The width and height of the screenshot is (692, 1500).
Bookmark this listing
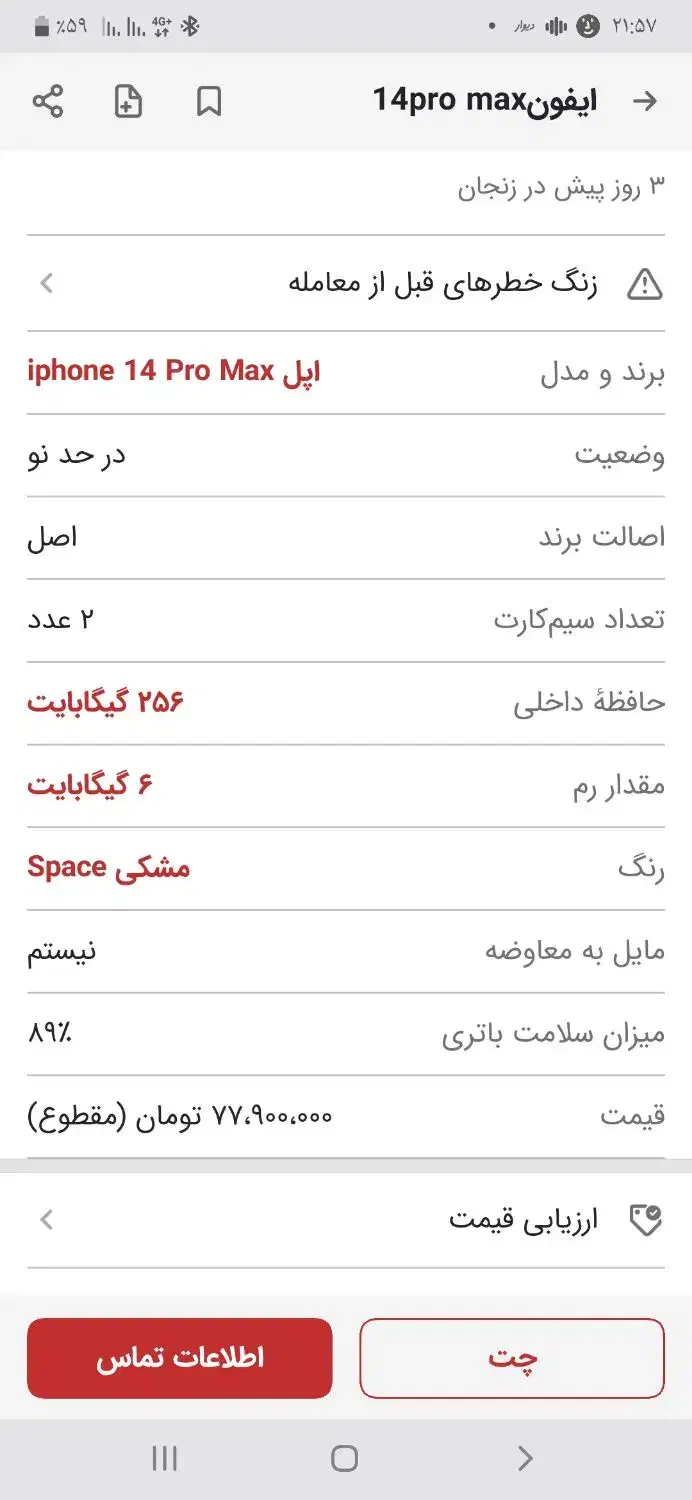coord(208,102)
